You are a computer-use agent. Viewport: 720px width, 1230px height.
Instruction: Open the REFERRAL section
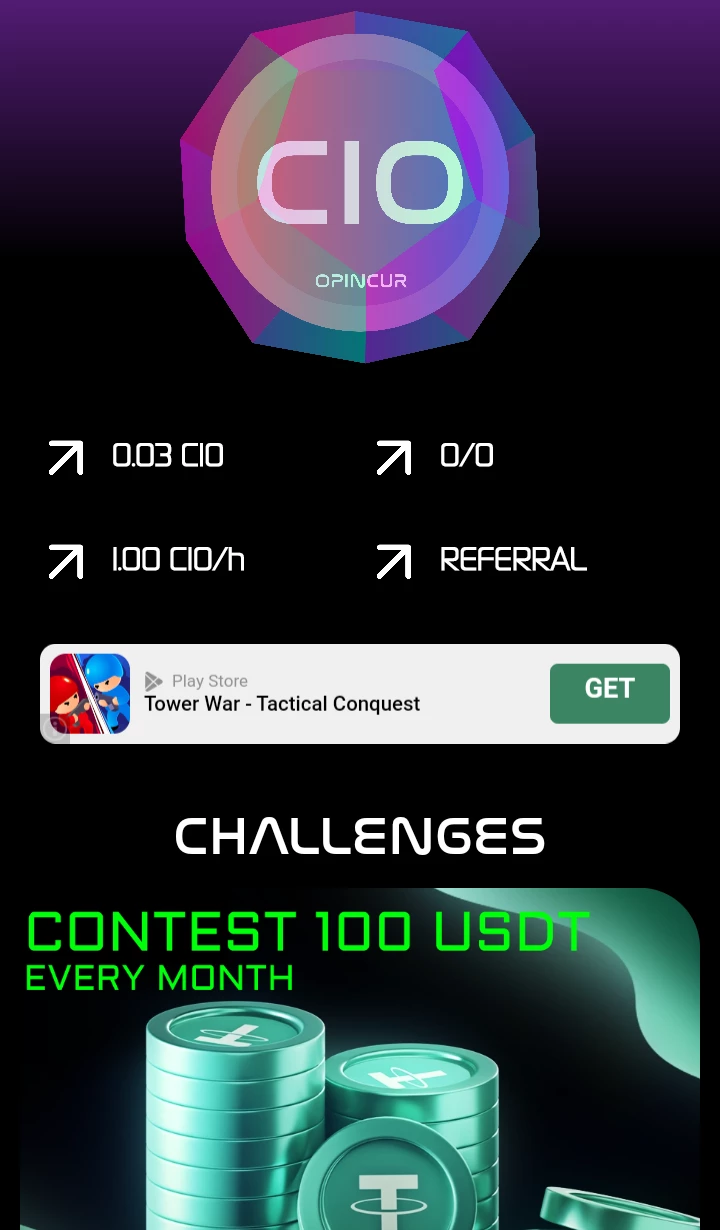coord(481,560)
